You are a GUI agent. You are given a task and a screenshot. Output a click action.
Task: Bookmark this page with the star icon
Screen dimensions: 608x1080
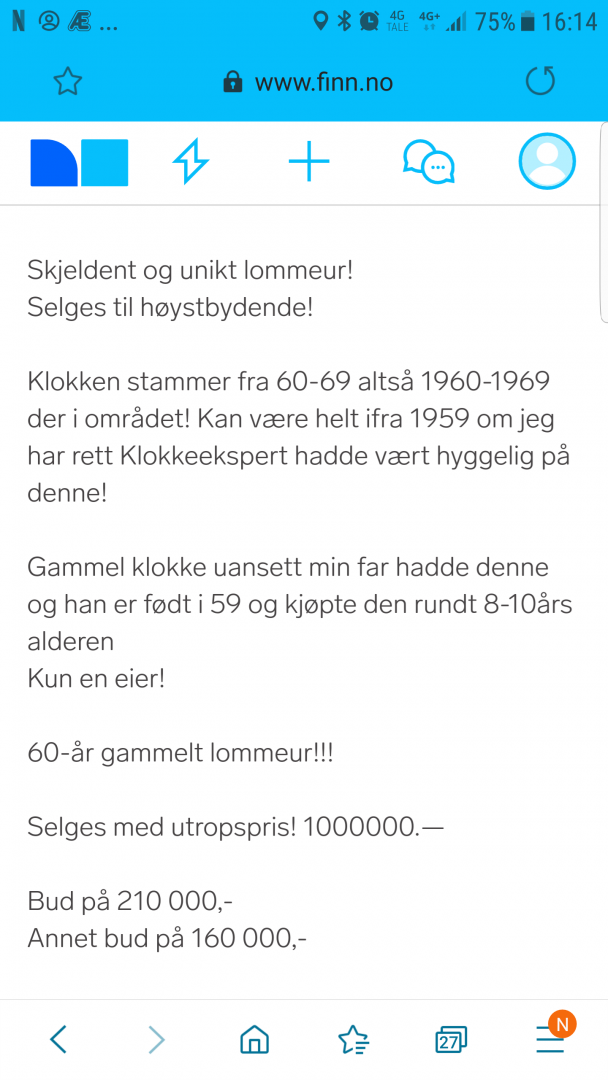[x=67, y=82]
